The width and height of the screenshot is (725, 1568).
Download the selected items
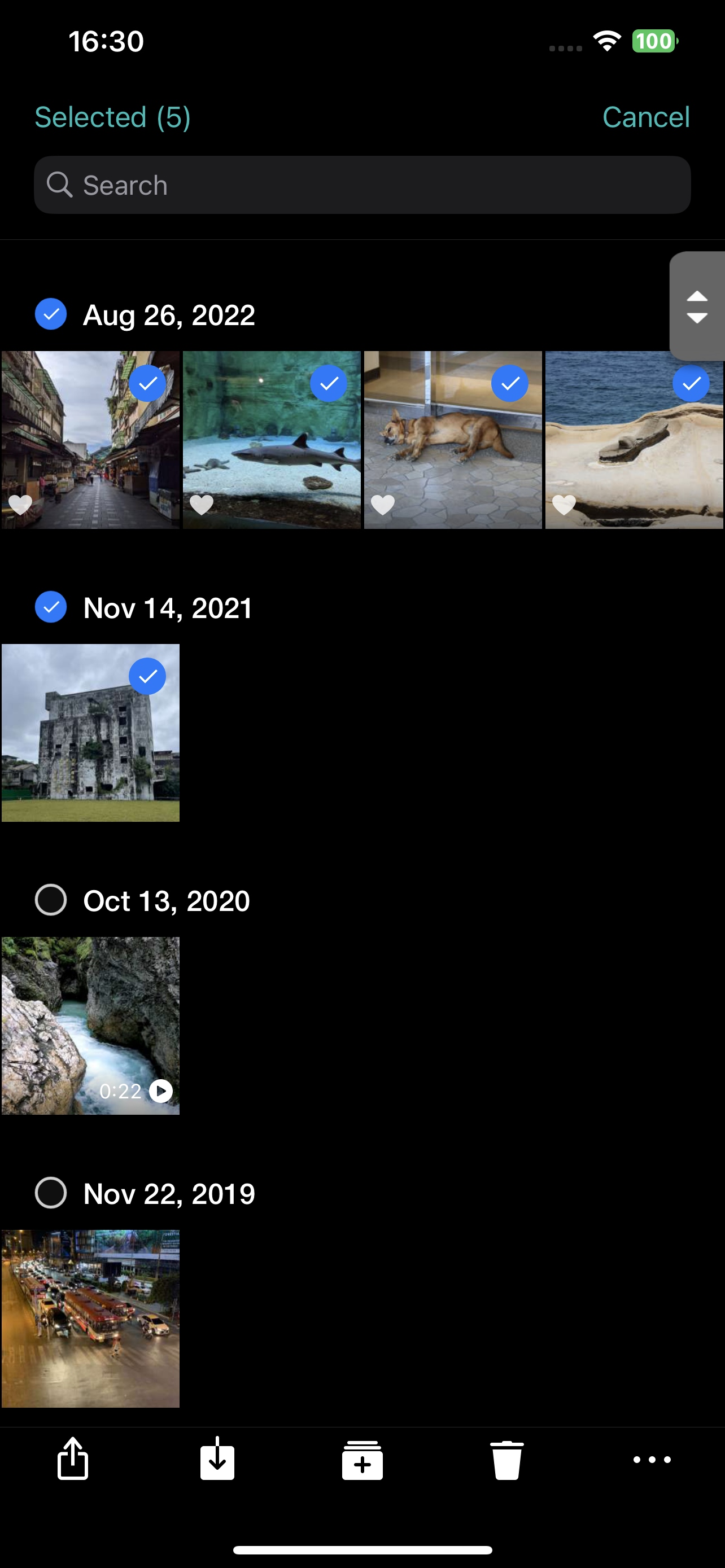[x=217, y=1459]
